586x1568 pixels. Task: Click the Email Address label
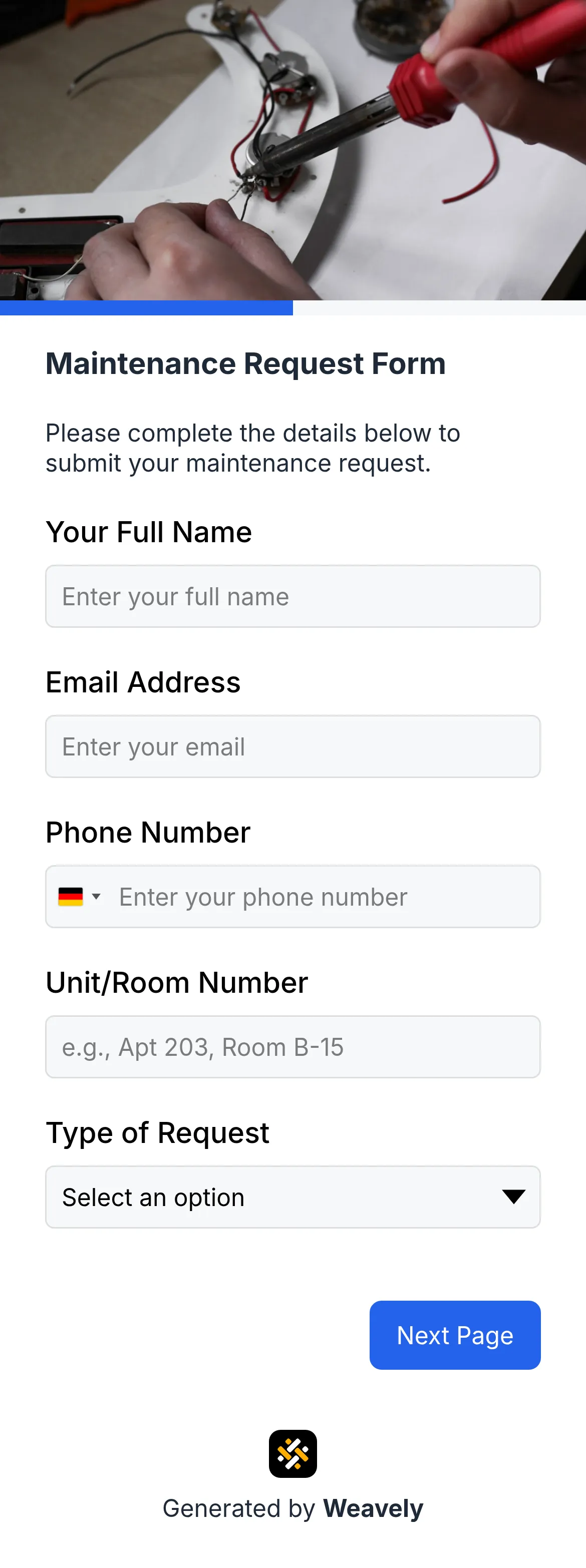pyautogui.click(x=143, y=682)
